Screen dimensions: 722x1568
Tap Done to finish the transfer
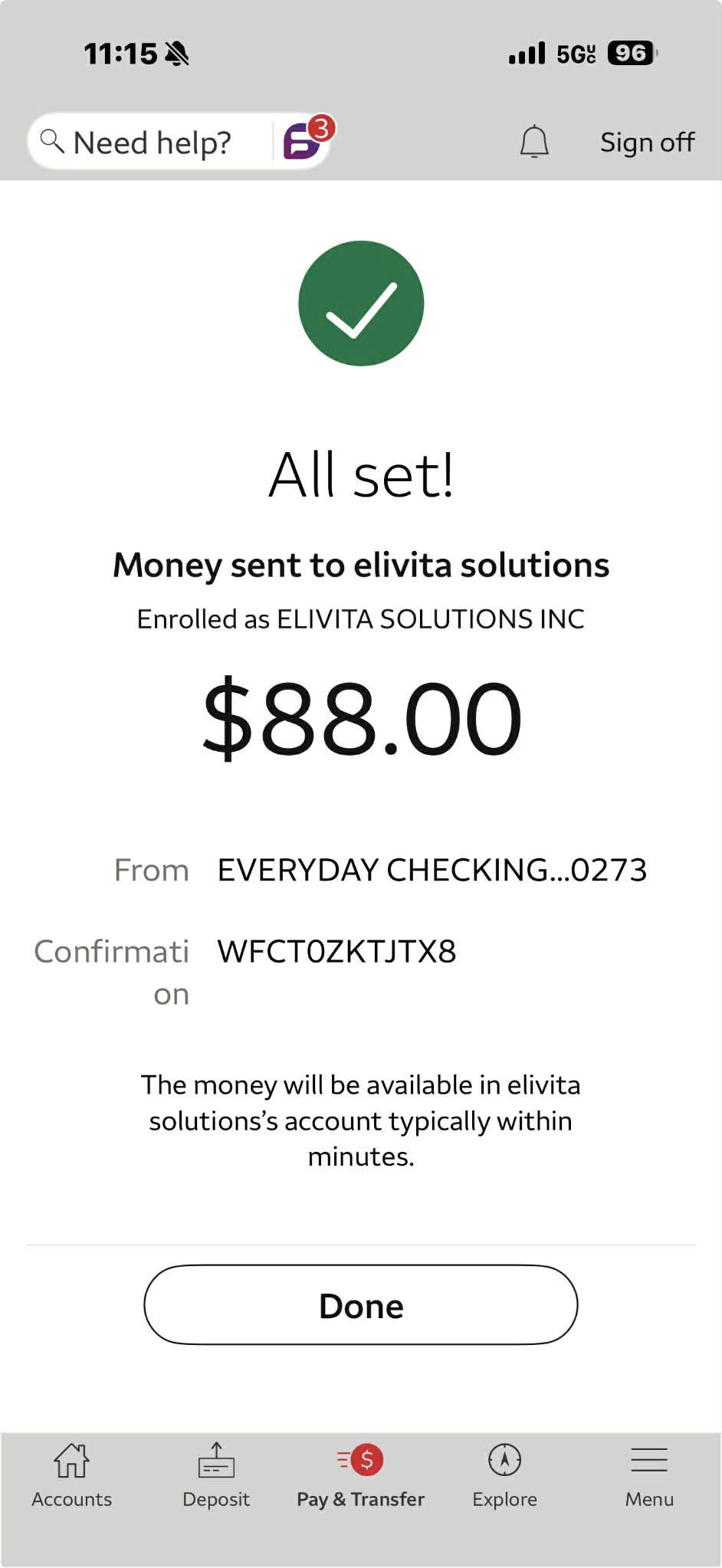tap(361, 1304)
